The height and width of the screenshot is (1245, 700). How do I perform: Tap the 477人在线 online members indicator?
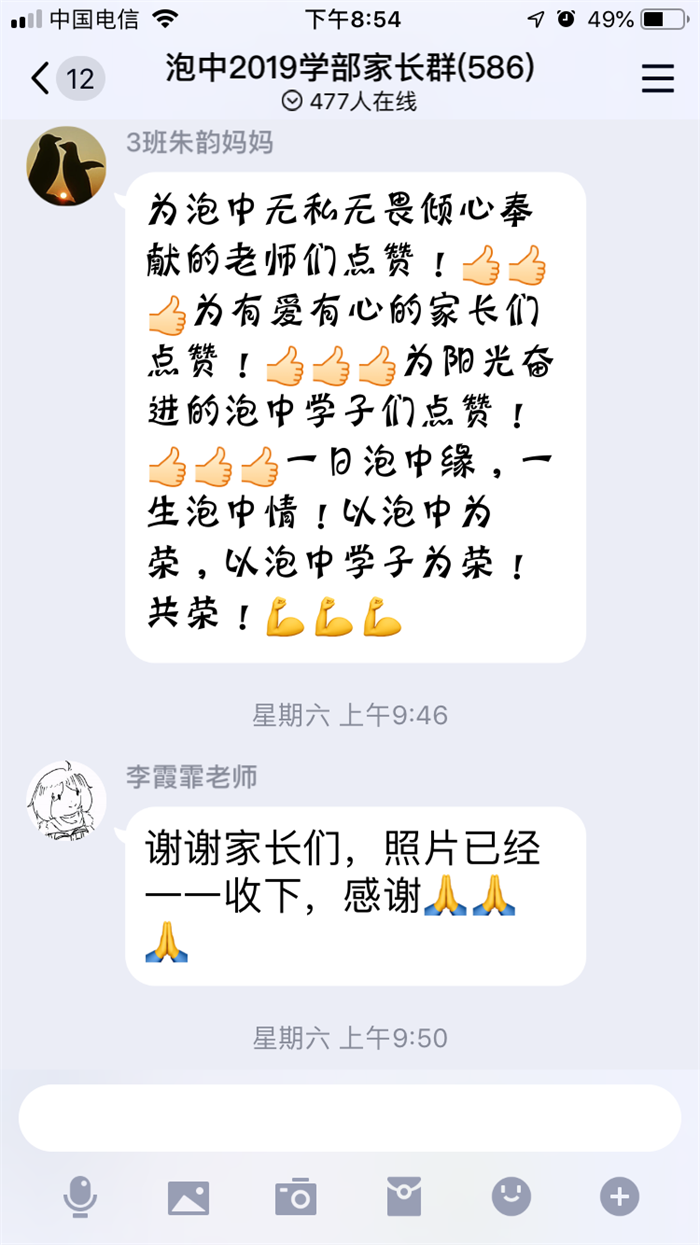350,101
